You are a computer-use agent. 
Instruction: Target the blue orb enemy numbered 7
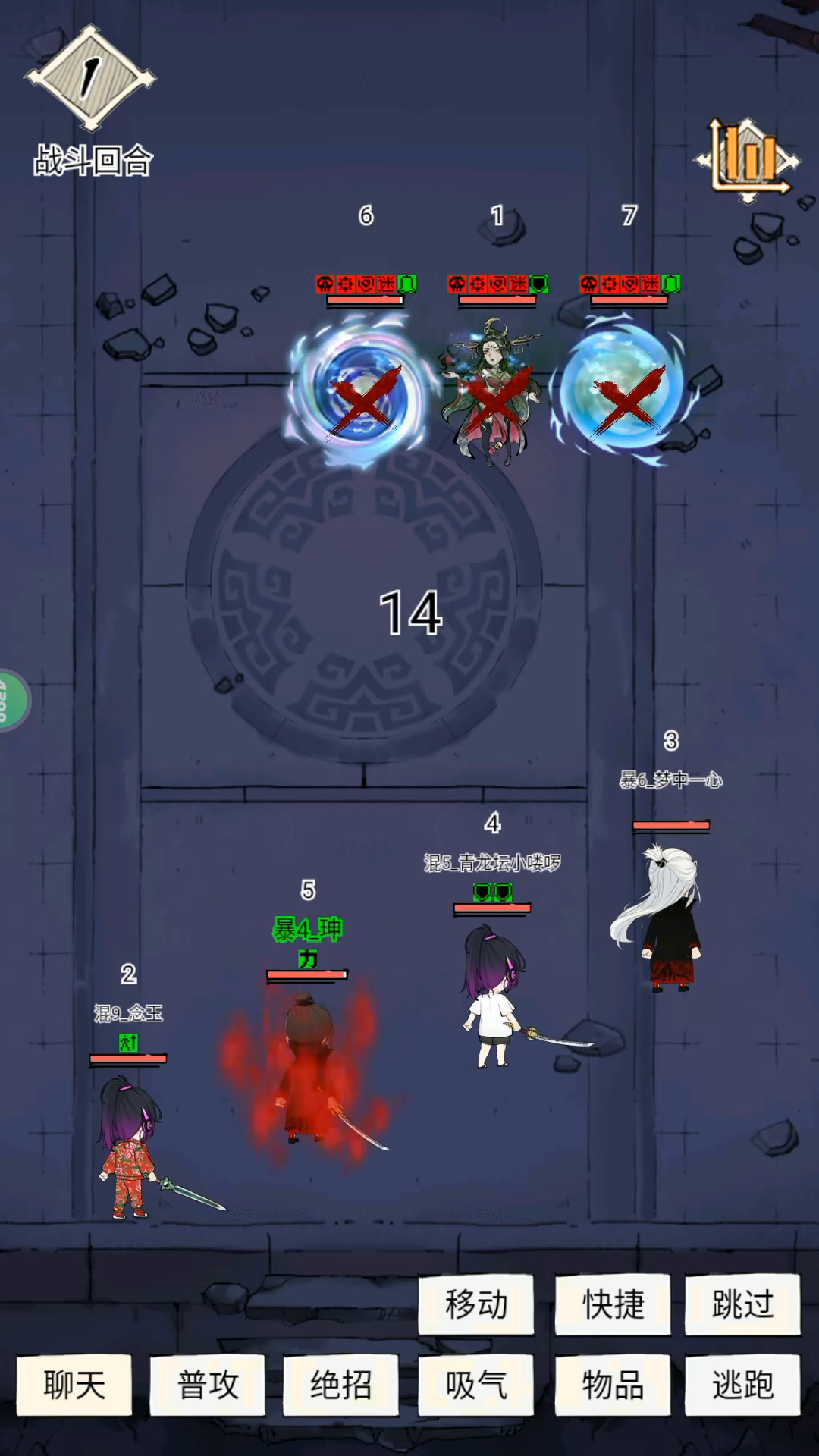tap(626, 391)
